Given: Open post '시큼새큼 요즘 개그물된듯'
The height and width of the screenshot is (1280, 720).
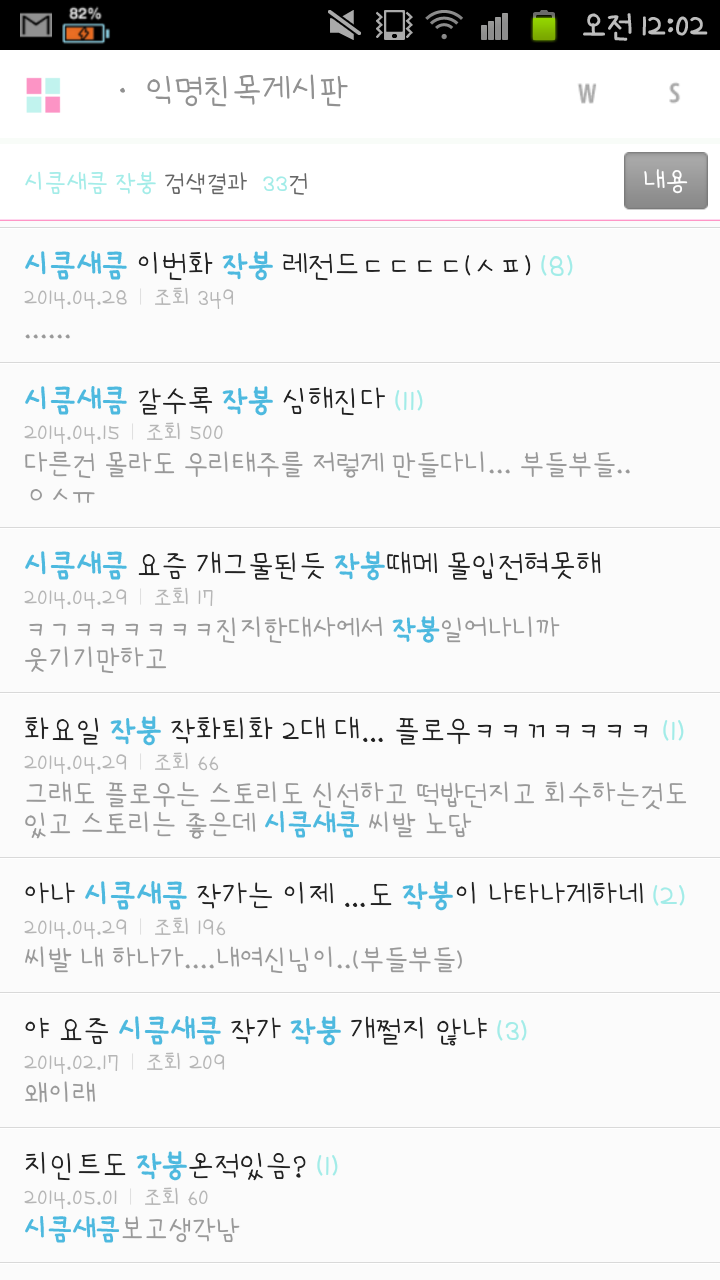Looking at the screenshot, I should pyautogui.click(x=312, y=564).
